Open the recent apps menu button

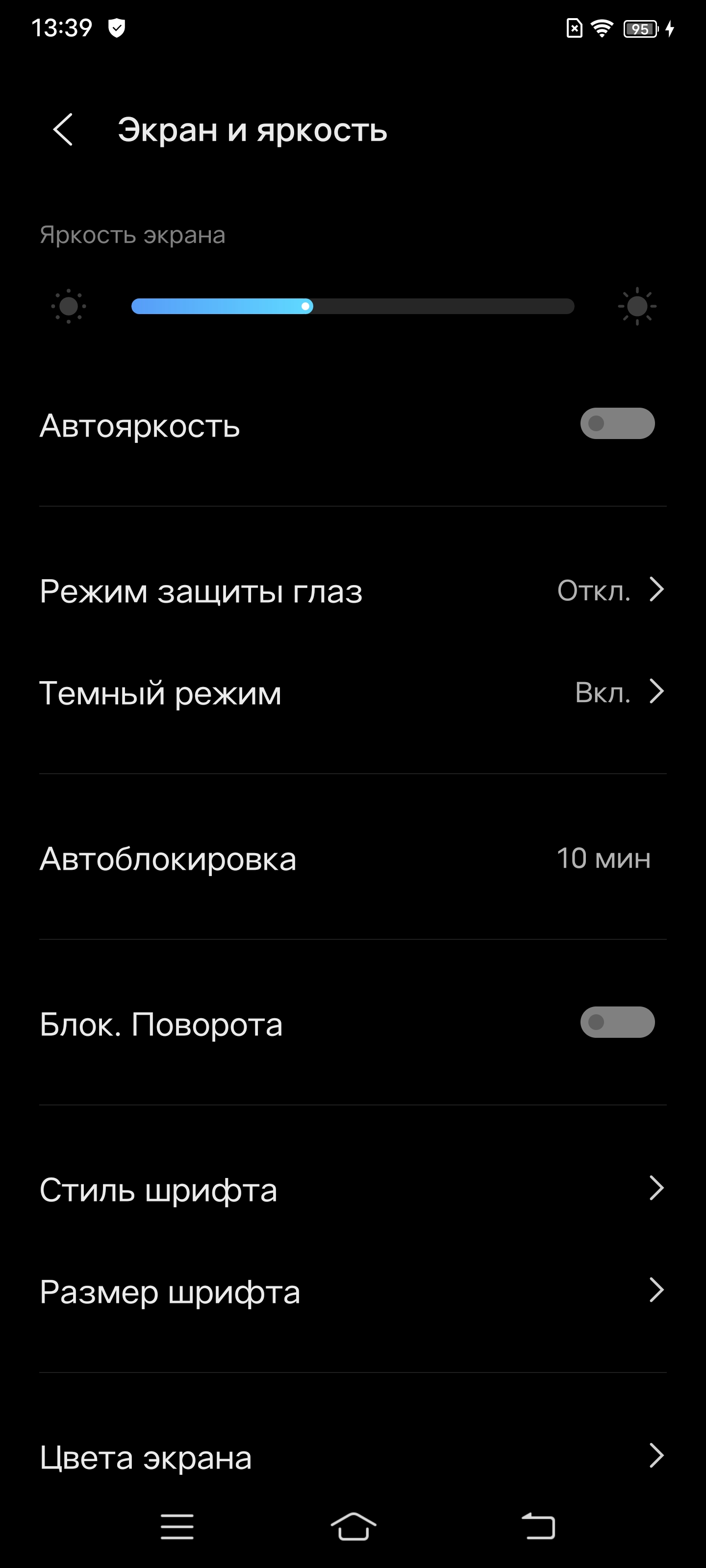coord(177,1526)
